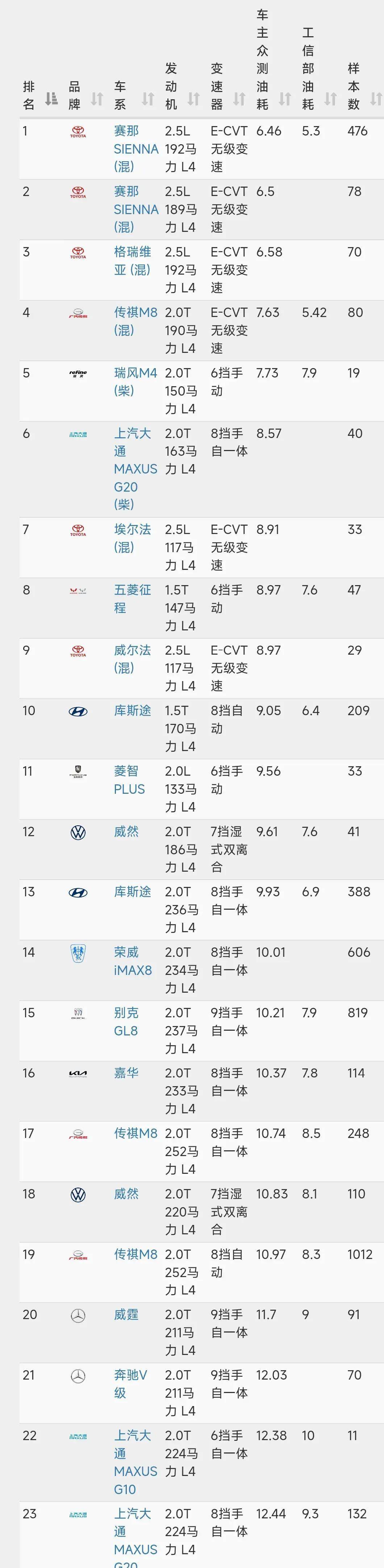384x1568 pixels.
Task: Open the 格瑞维亚 (混) car series link
Action: pos(133,260)
